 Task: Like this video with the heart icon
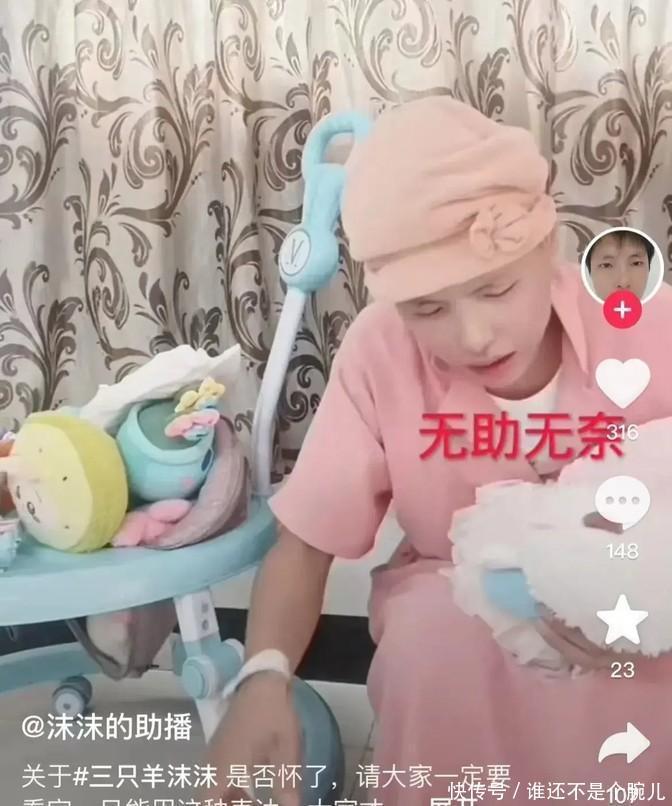(622, 382)
